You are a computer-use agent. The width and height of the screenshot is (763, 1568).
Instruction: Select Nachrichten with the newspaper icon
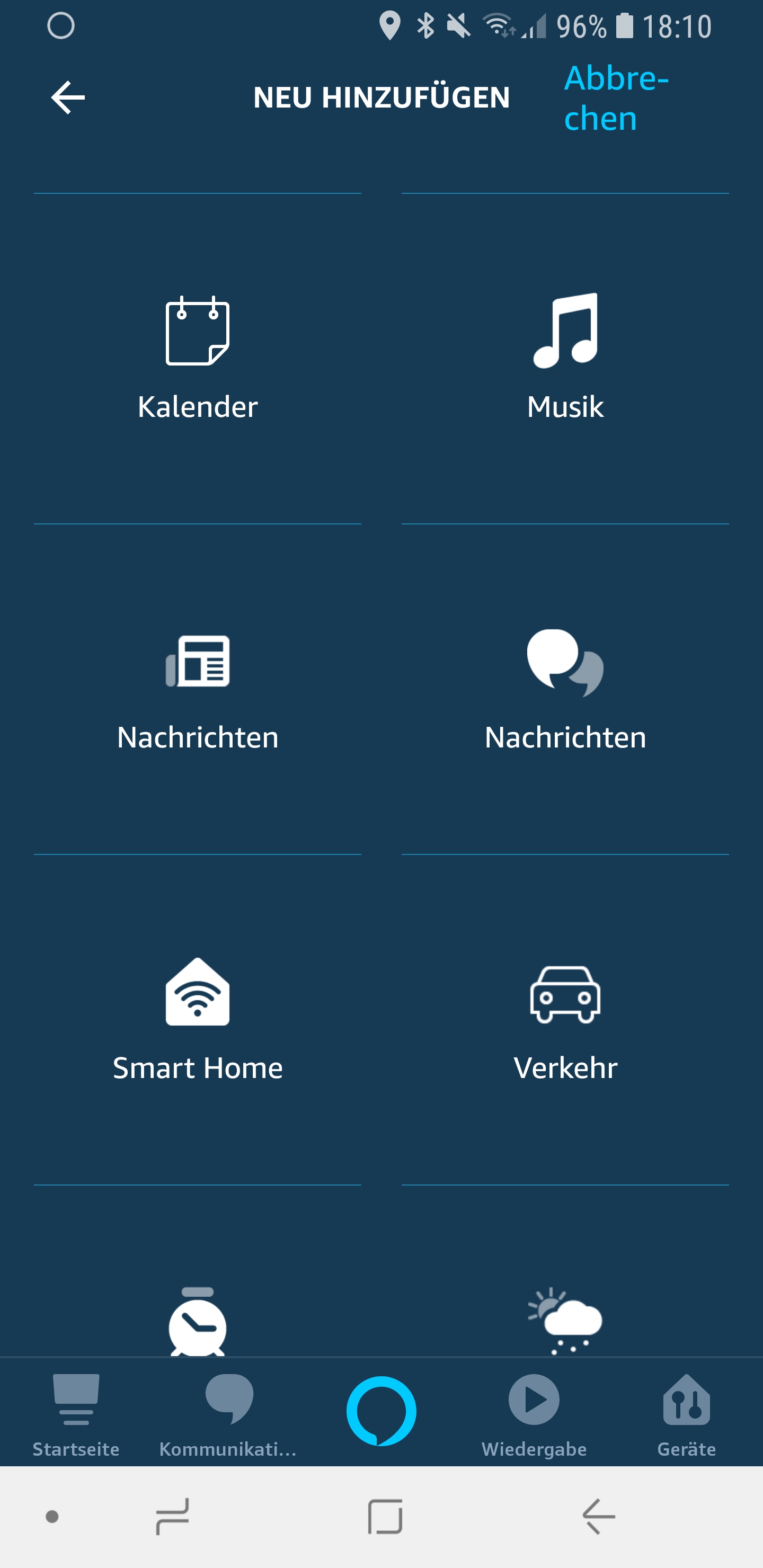(x=197, y=689)
